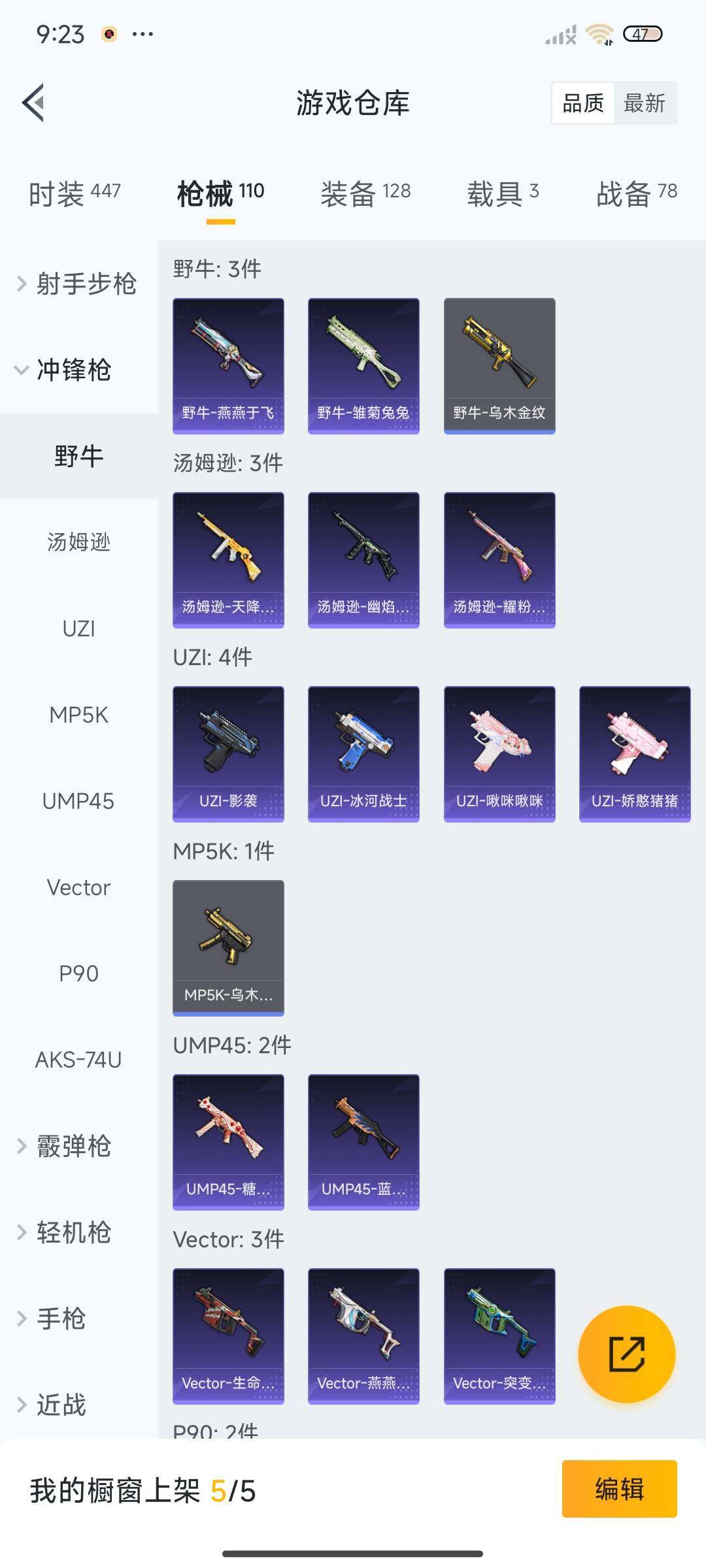
Task: Switch to the 时装 tab
Action: point(75,193)
